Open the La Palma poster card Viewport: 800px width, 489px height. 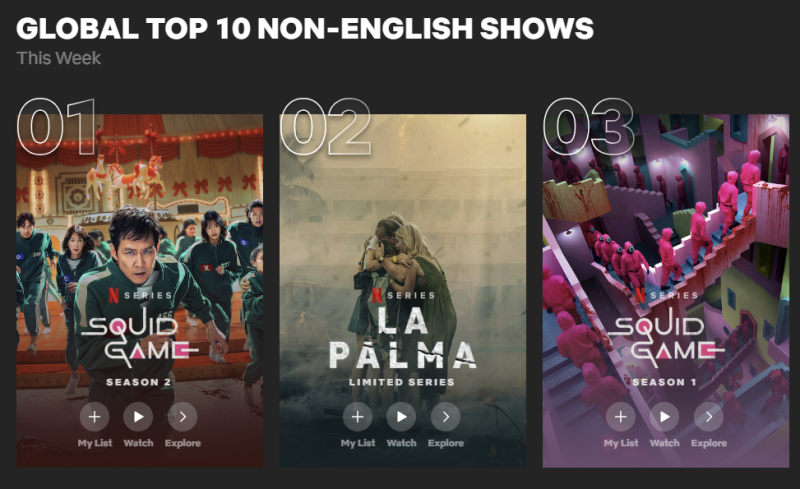coord(402,230)
